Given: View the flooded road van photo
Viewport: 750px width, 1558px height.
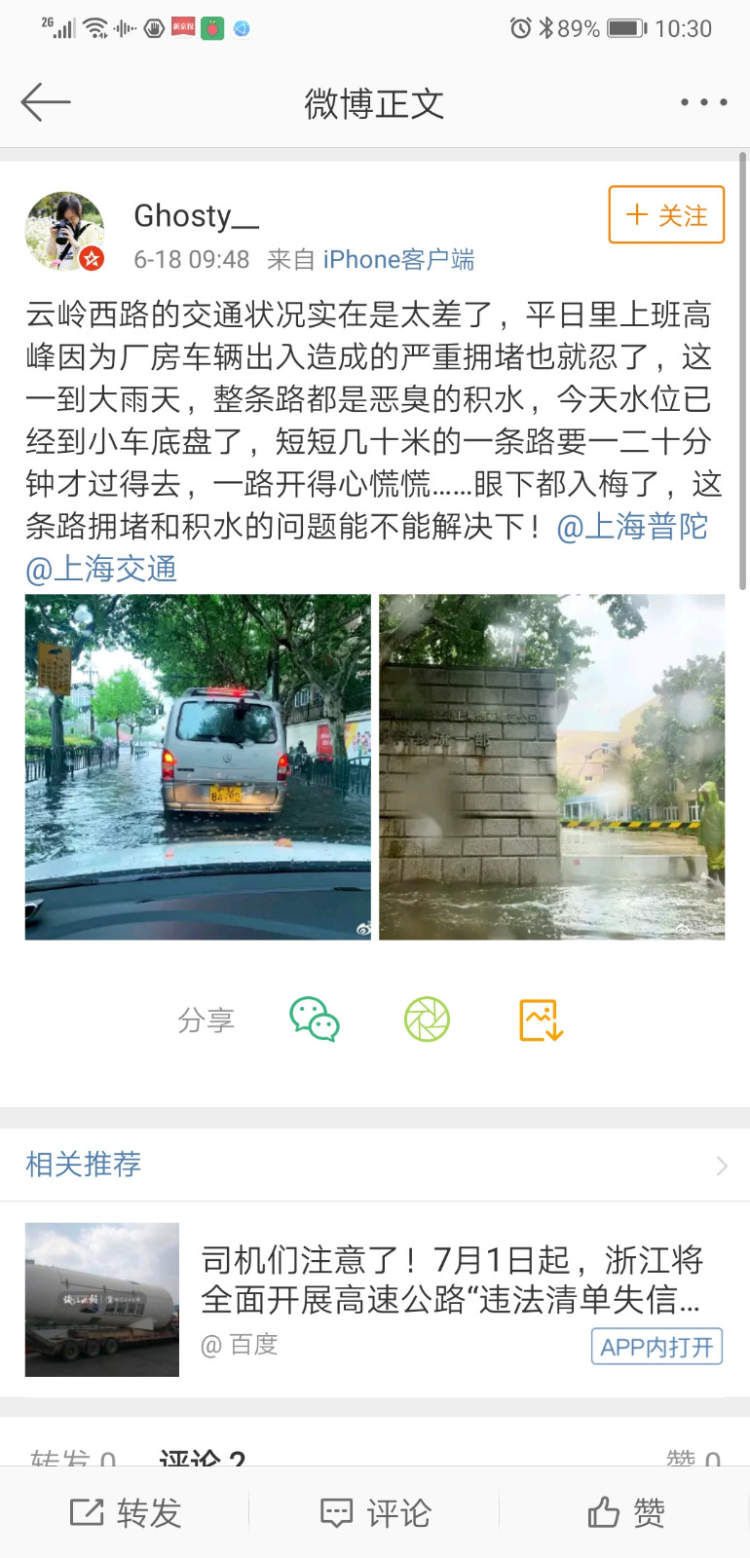Looking at the screenshot, I should point(198,767).
